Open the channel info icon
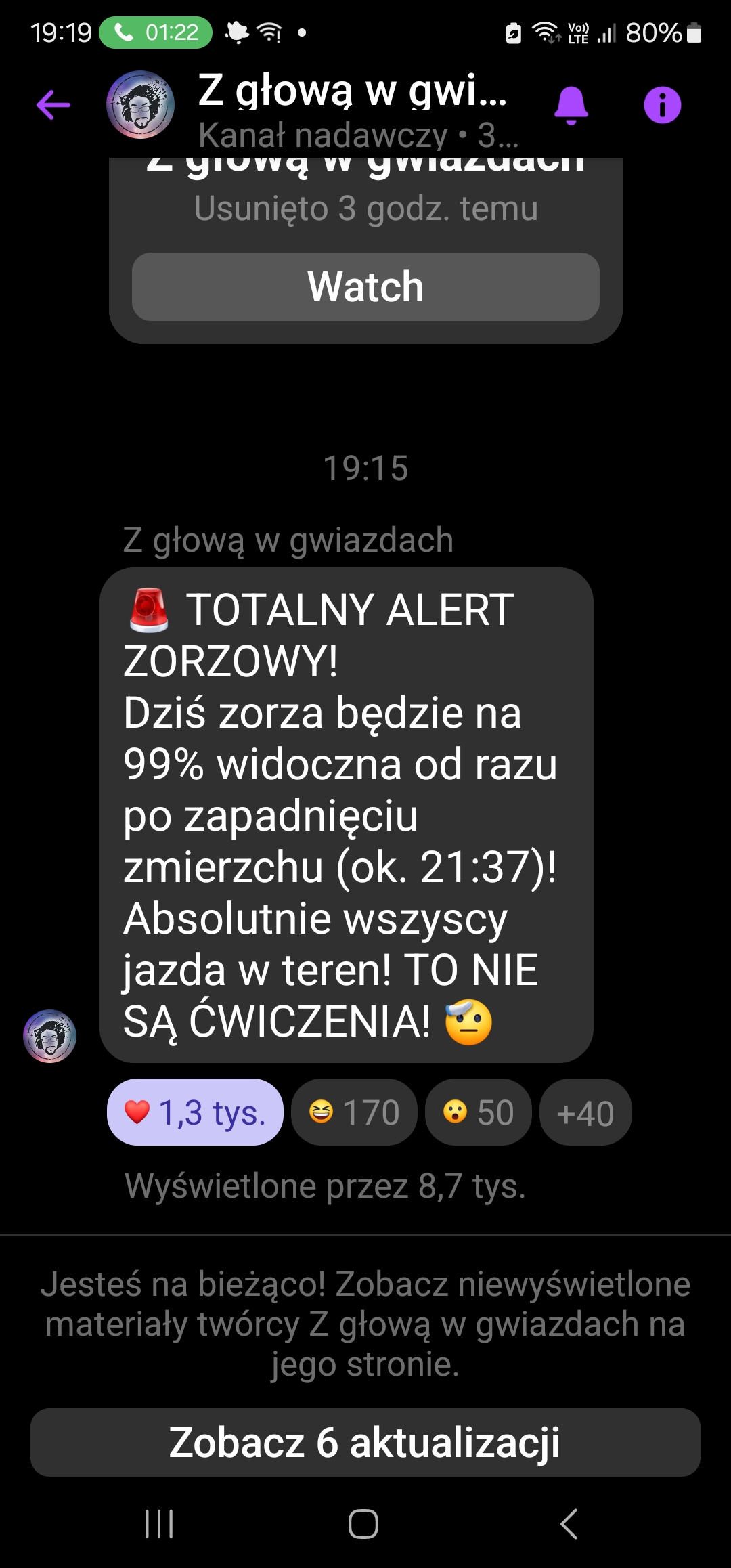Screen dimensions: 731x1568 coord(662,105)
